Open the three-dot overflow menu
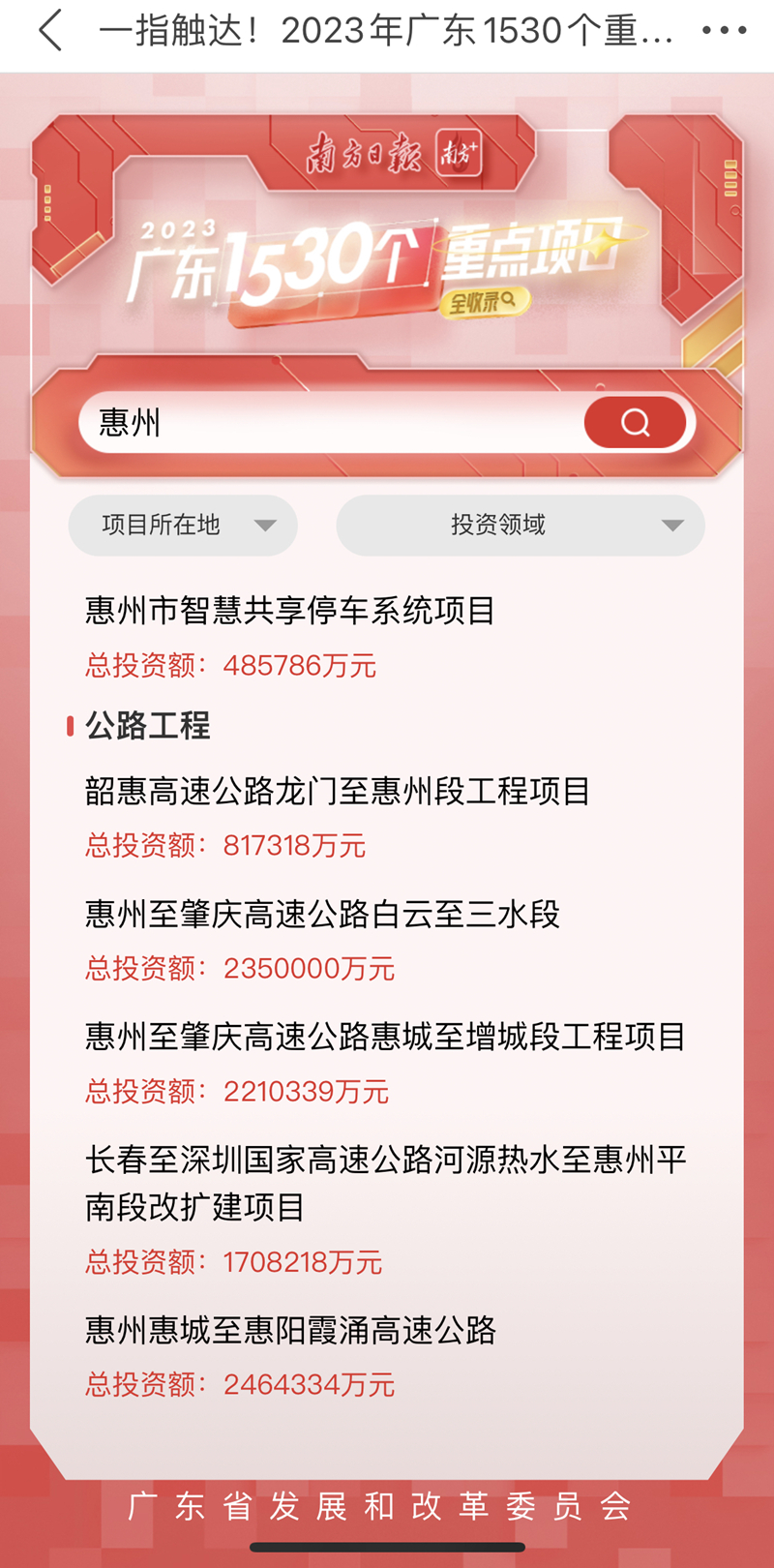Image resolution: width=774 pixels, height=1568 pixels. point(724,31)
